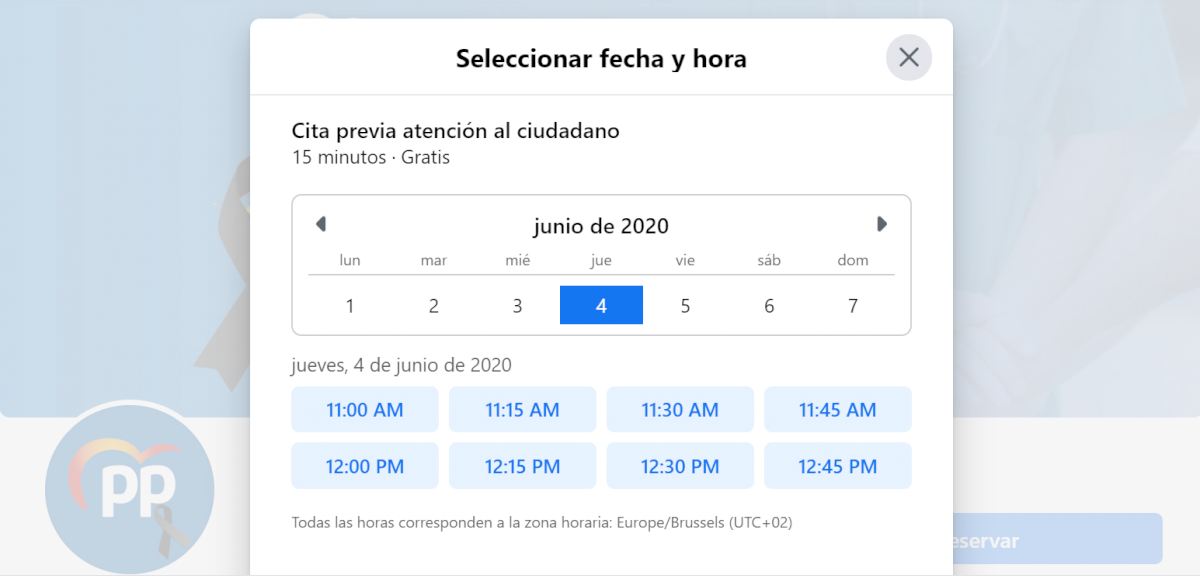Choose the 12:15 PM time slot
The width and height of the screenshot is (1200, 582).
(x=522, y=466)
